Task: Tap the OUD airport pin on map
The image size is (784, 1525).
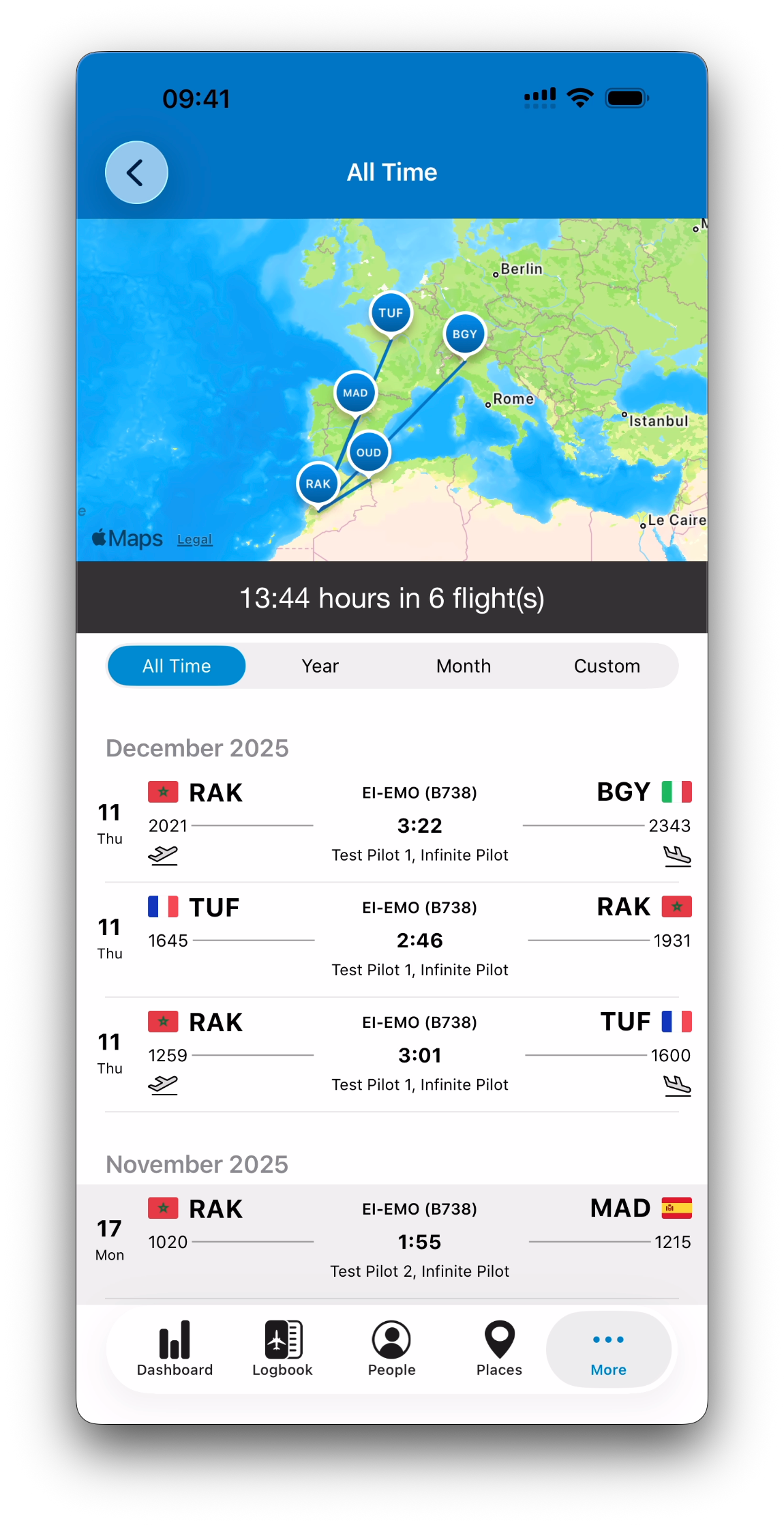Action: [369, 452]
